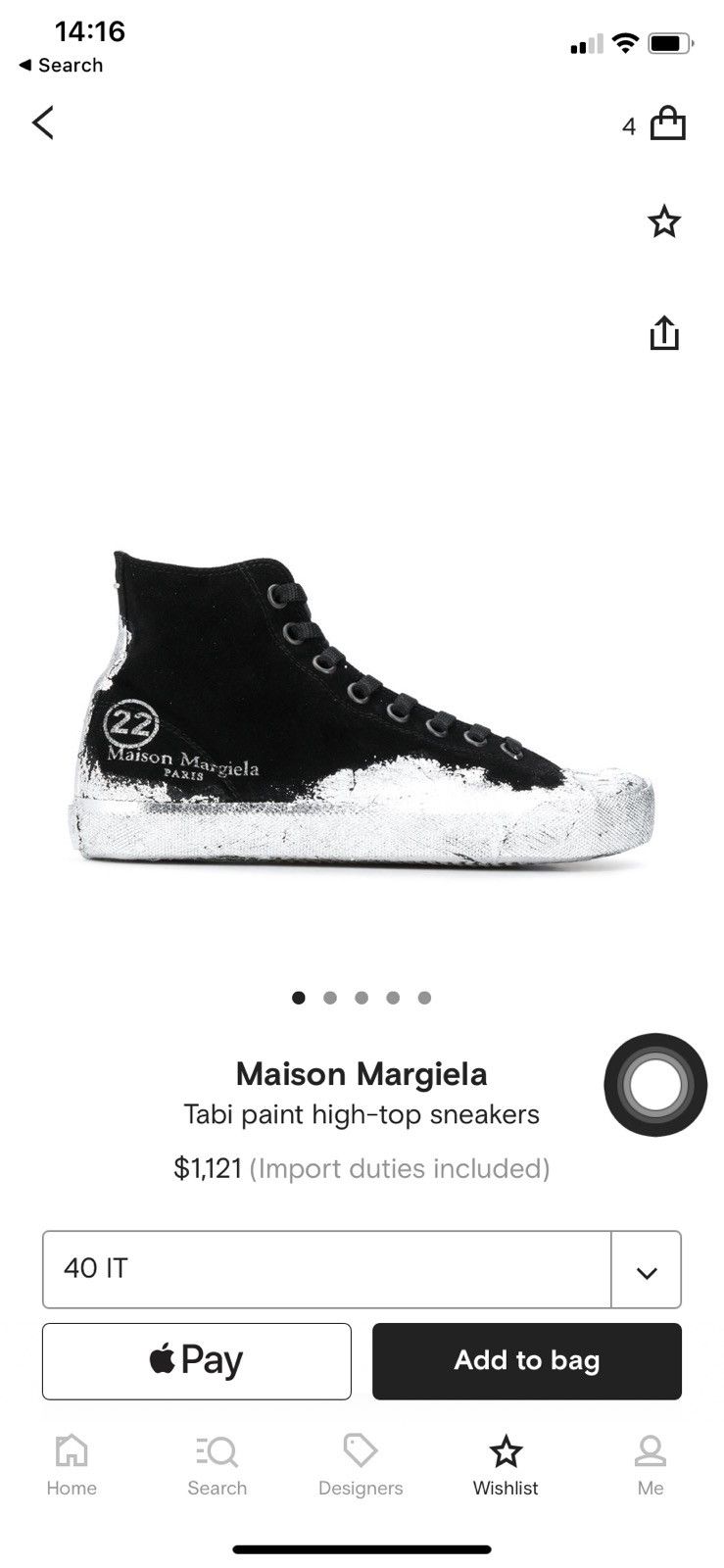Buy with Apple Pay

[x=197, y=1361]
